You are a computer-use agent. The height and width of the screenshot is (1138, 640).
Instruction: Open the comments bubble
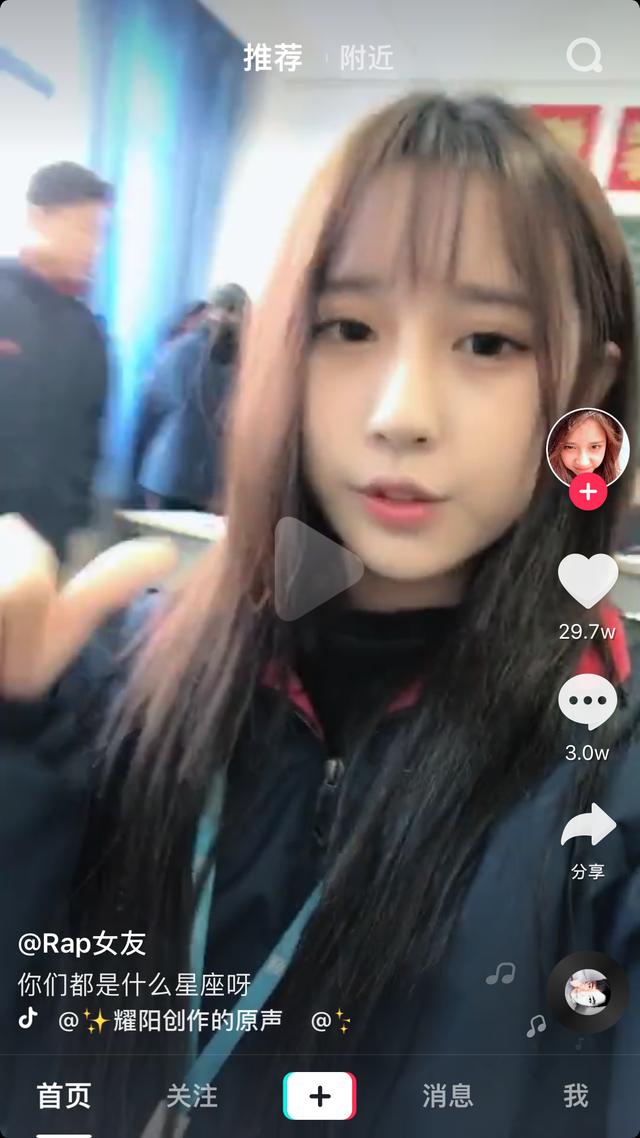pyautogui.click(x=588, y=701)
